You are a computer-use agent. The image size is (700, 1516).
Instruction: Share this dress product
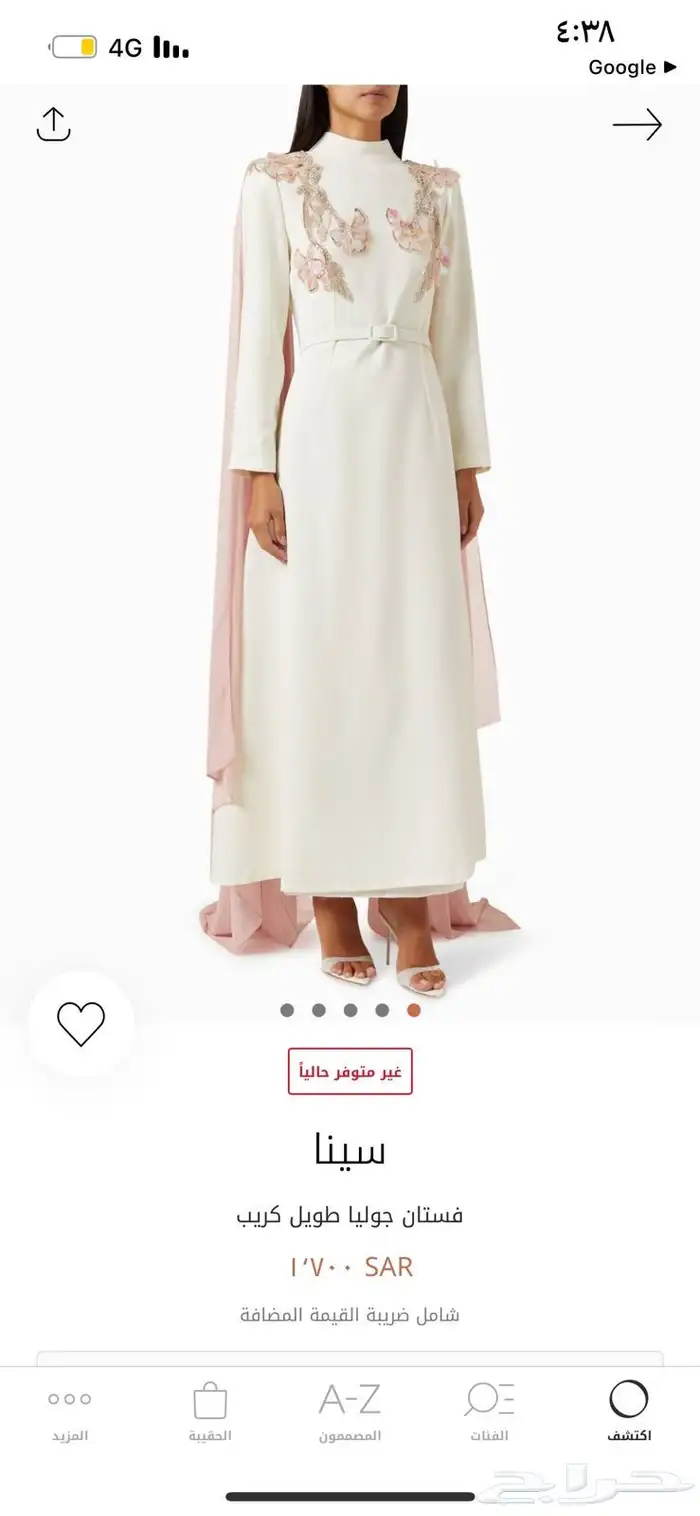[x=54, y=124]
